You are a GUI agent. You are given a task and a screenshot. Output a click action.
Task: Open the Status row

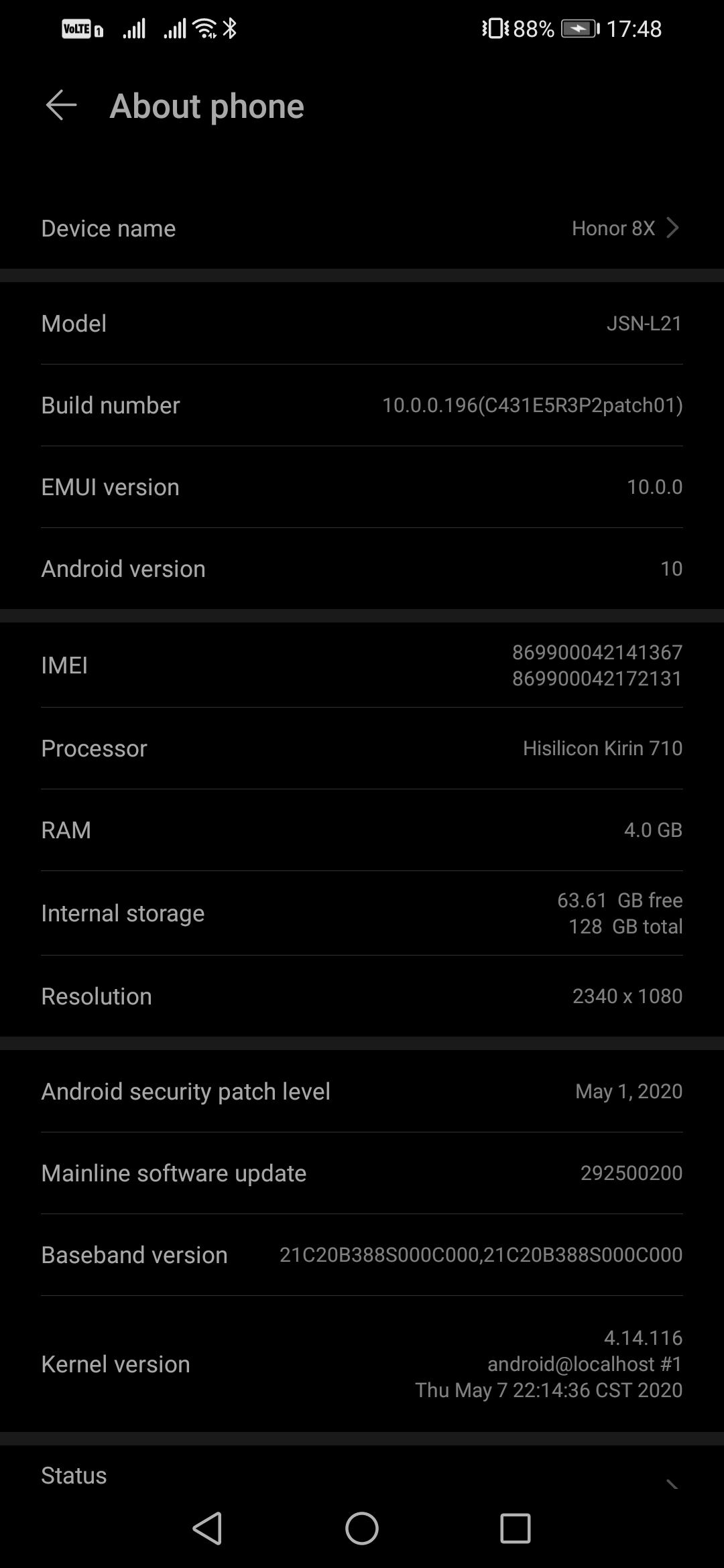[362, 1474]
